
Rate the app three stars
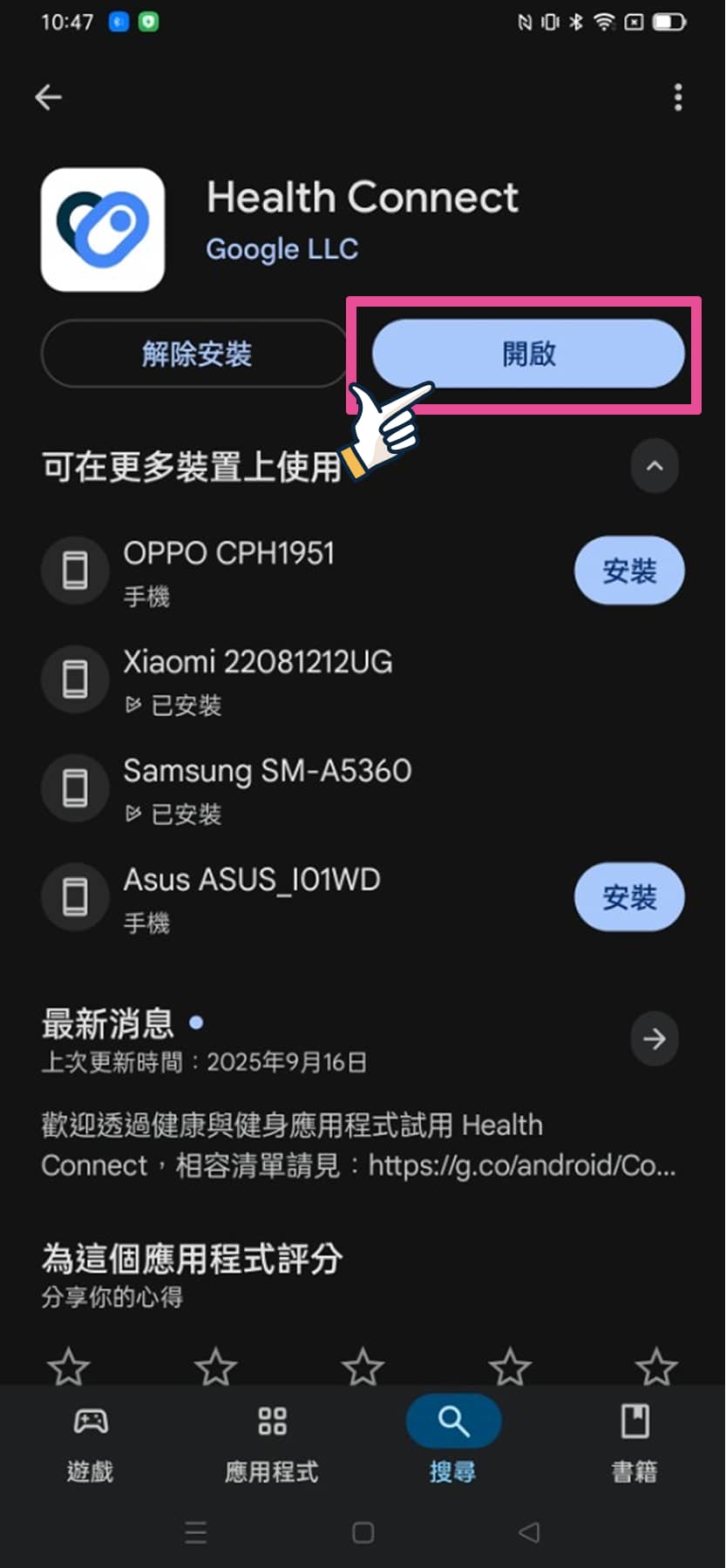click(x=363, y=1367)
